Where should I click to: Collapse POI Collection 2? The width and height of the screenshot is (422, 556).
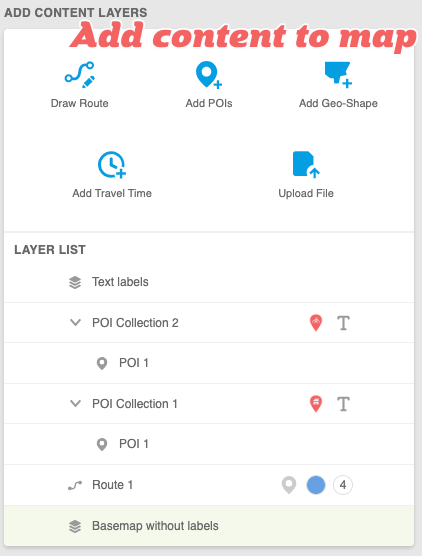coord(75,323)
